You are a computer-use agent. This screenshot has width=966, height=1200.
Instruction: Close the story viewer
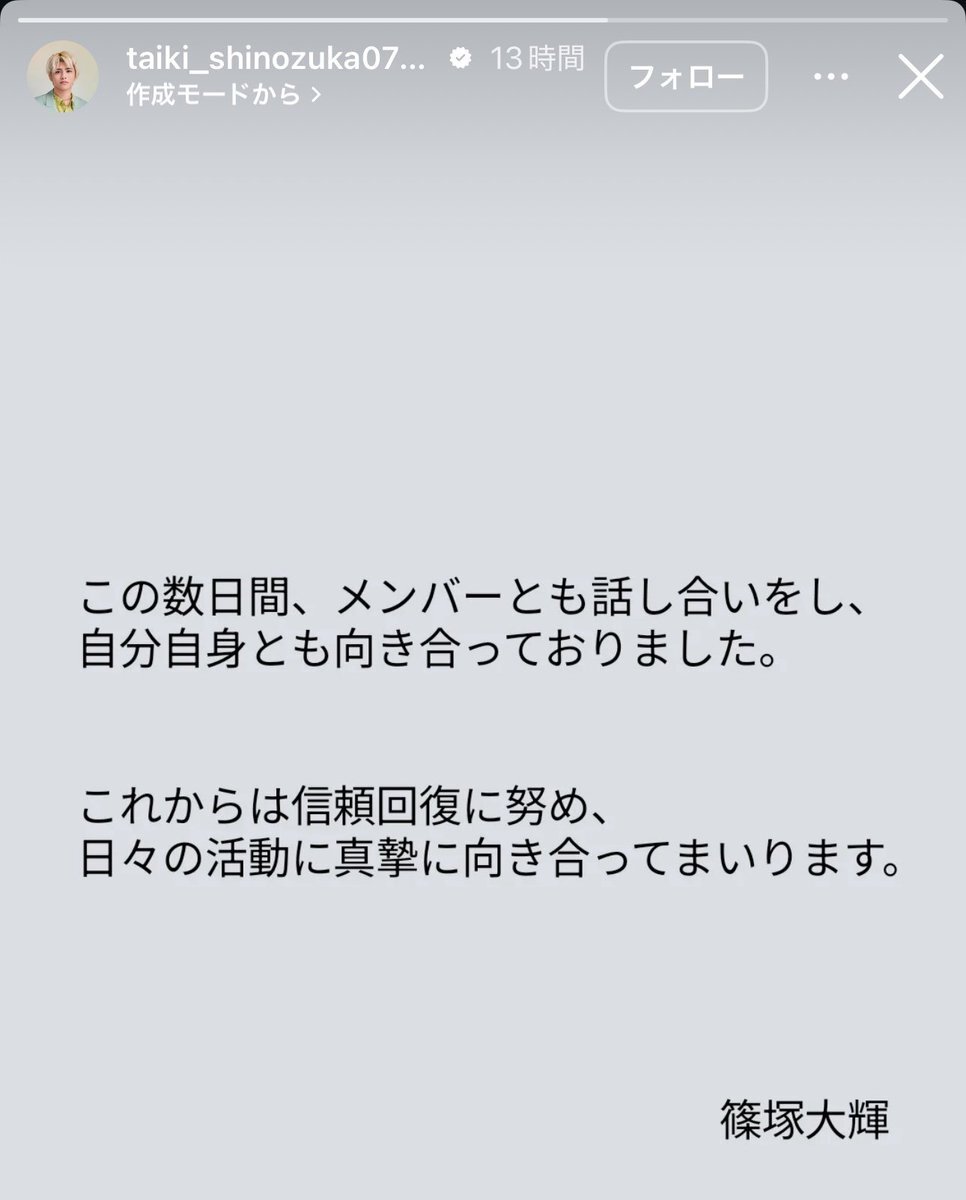920,77
